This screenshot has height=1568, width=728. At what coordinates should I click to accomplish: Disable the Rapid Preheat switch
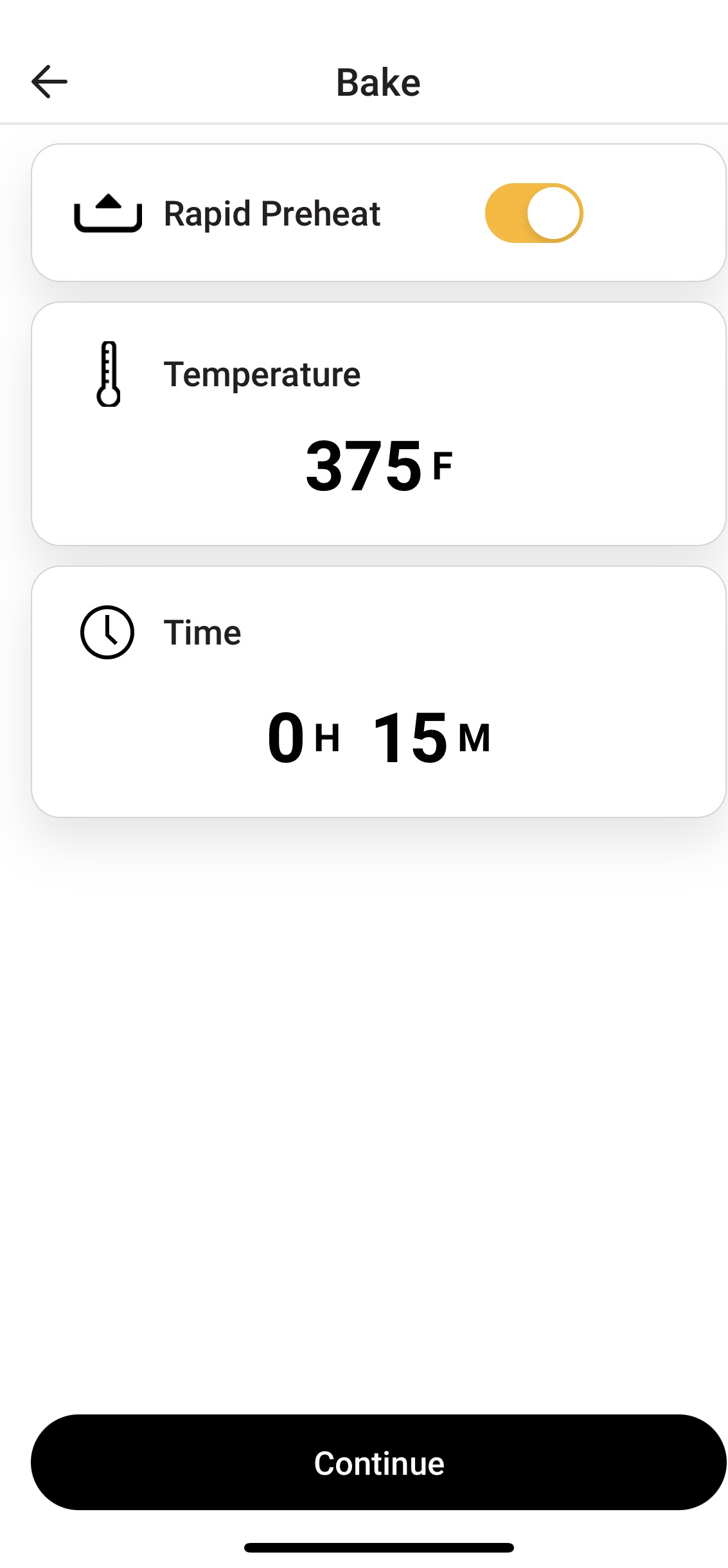point(534,213)
